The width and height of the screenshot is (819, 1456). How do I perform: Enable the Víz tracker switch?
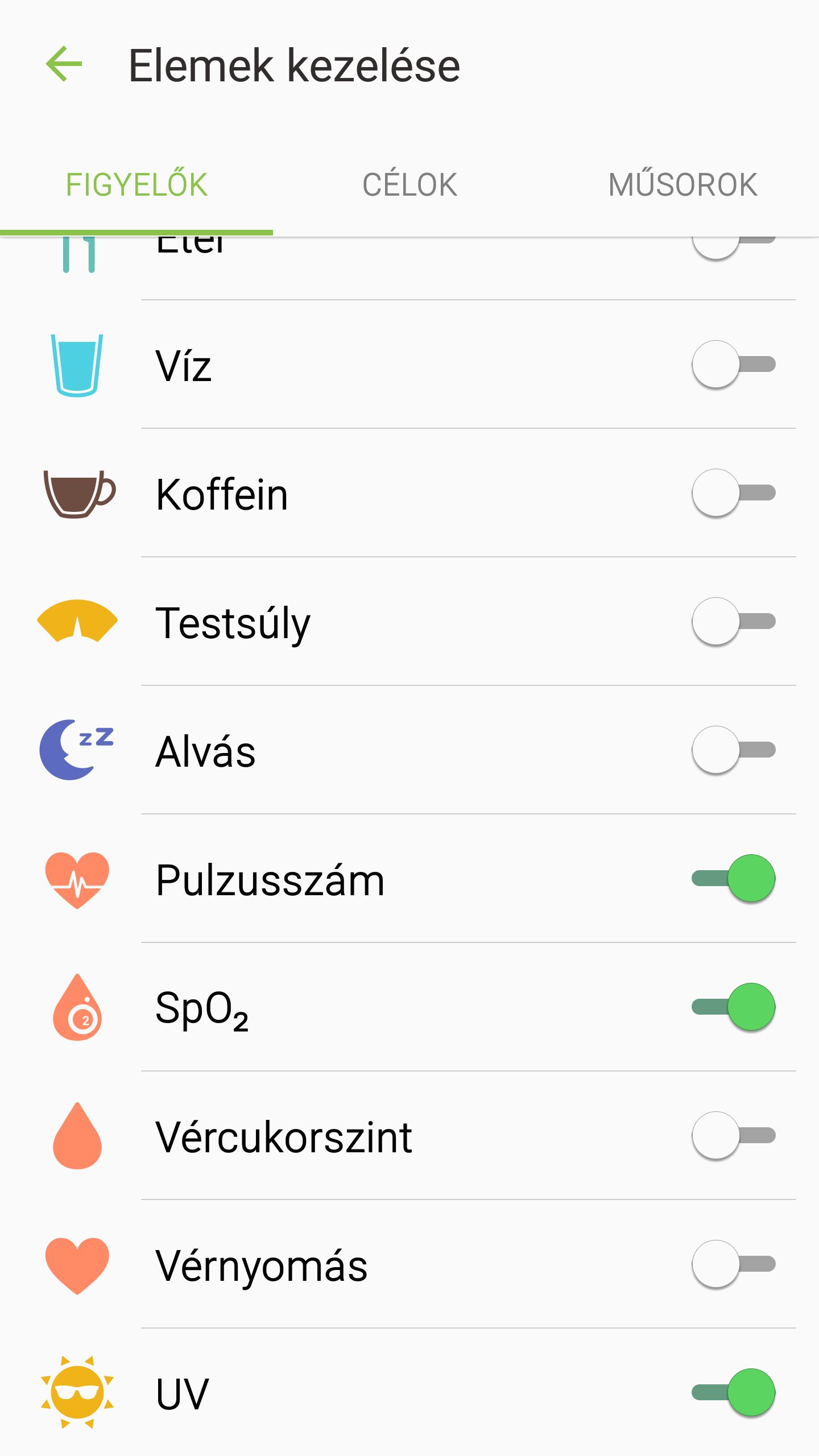pyautogui.click(x=734, y=365)
